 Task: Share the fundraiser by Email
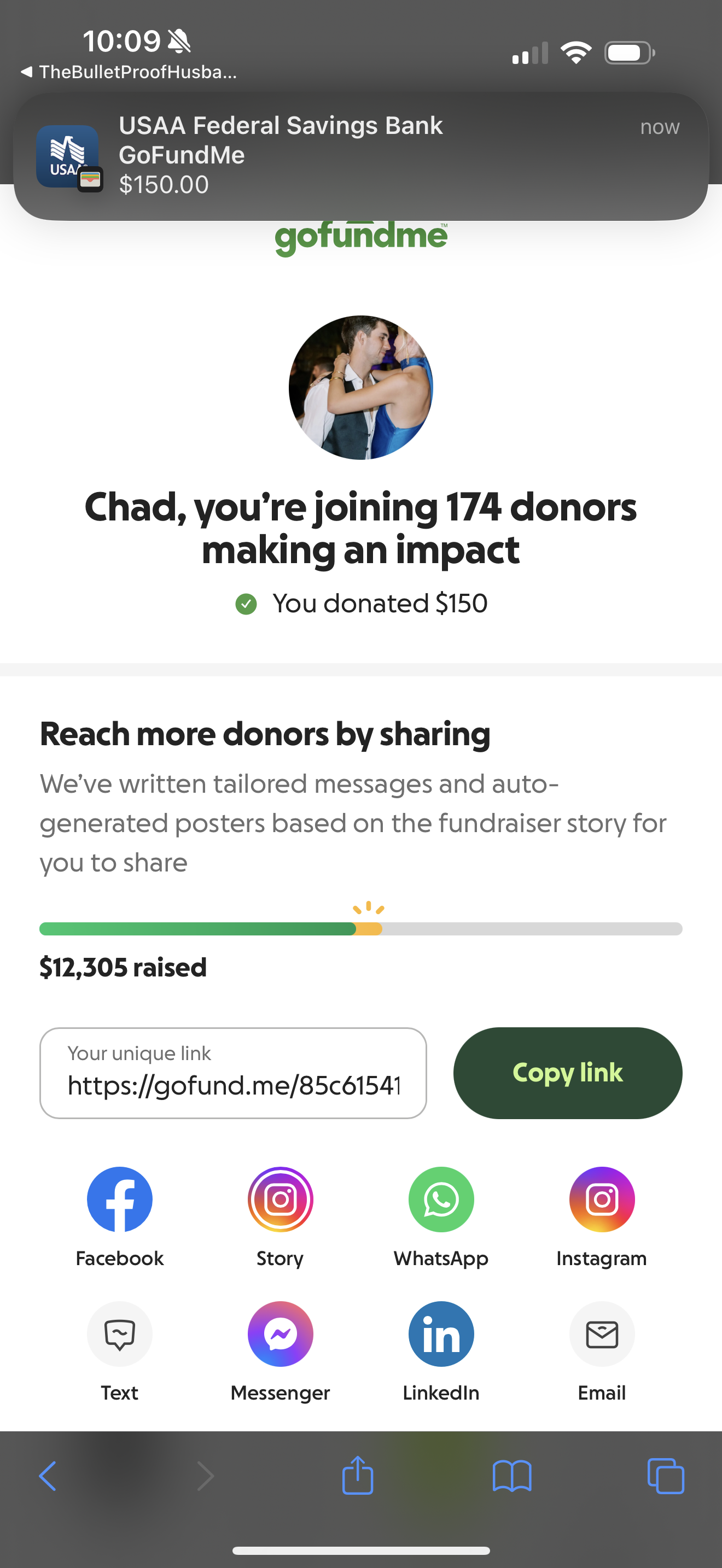(602, 1333)
